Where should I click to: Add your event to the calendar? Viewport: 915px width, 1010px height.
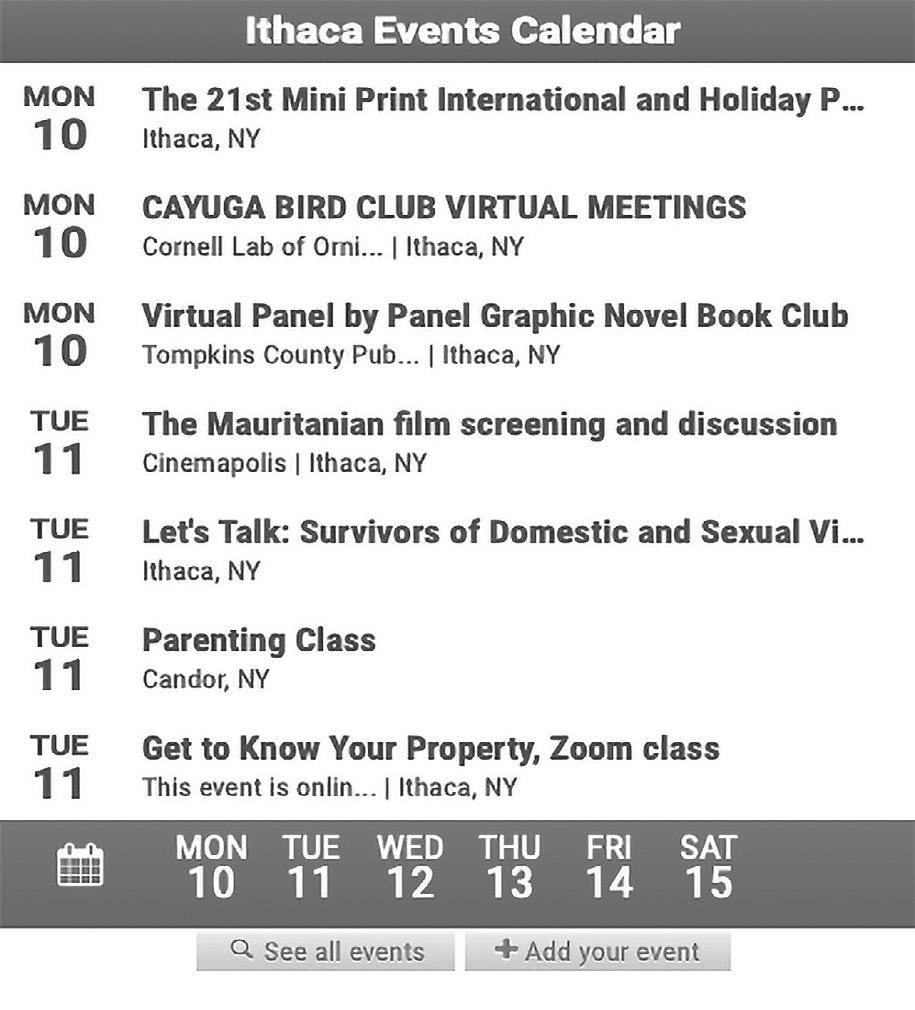[598, 952]
